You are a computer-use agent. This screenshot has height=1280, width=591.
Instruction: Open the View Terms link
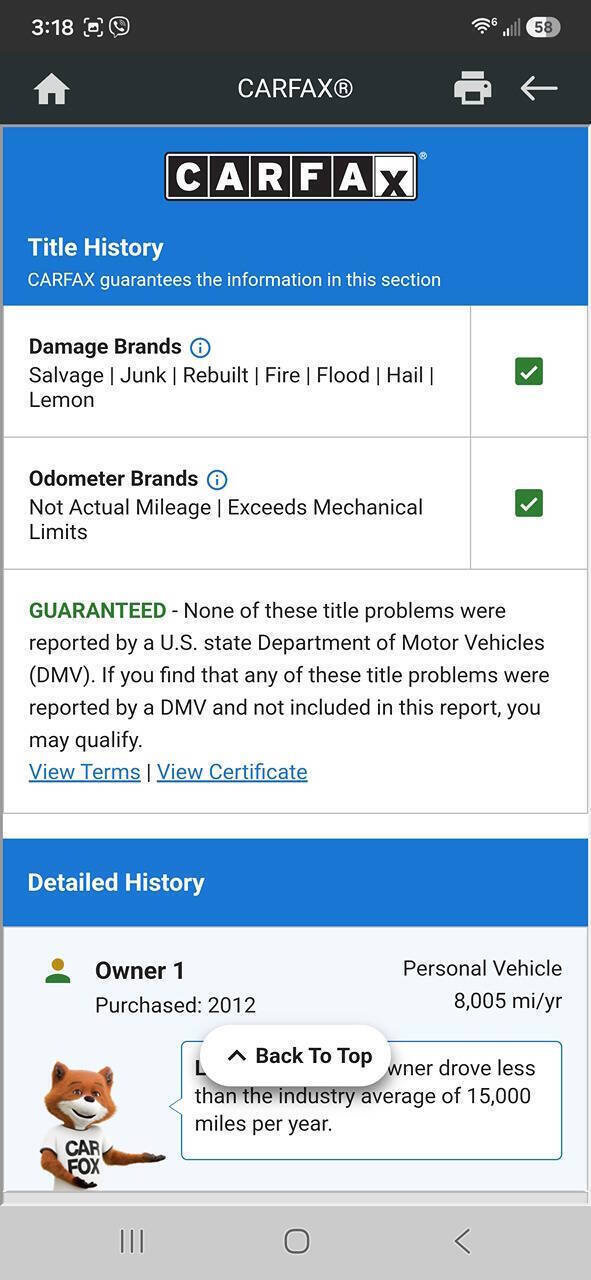point(84,772)
